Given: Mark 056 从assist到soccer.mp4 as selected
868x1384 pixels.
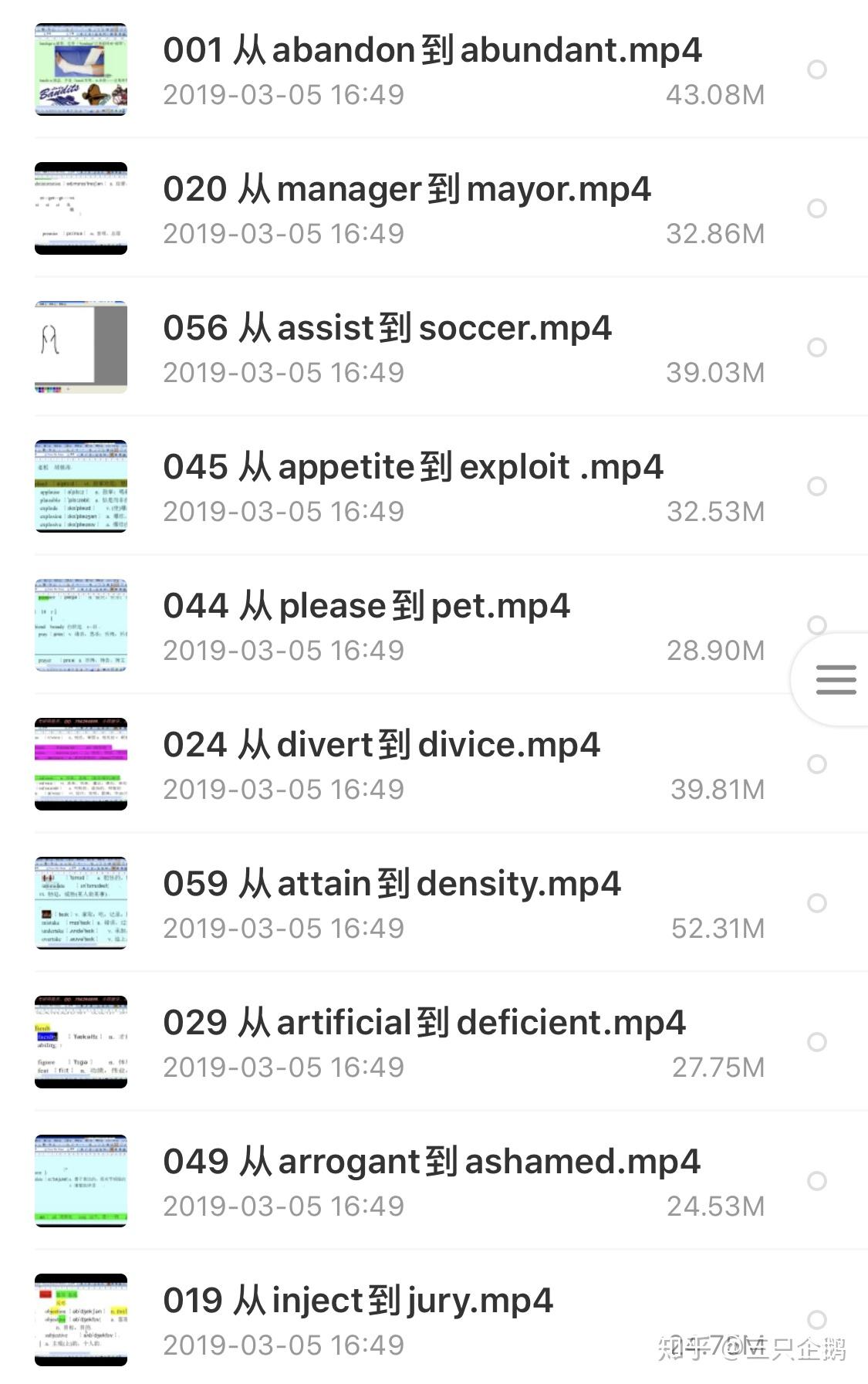Looking at the screenshot, I should 816,347.
